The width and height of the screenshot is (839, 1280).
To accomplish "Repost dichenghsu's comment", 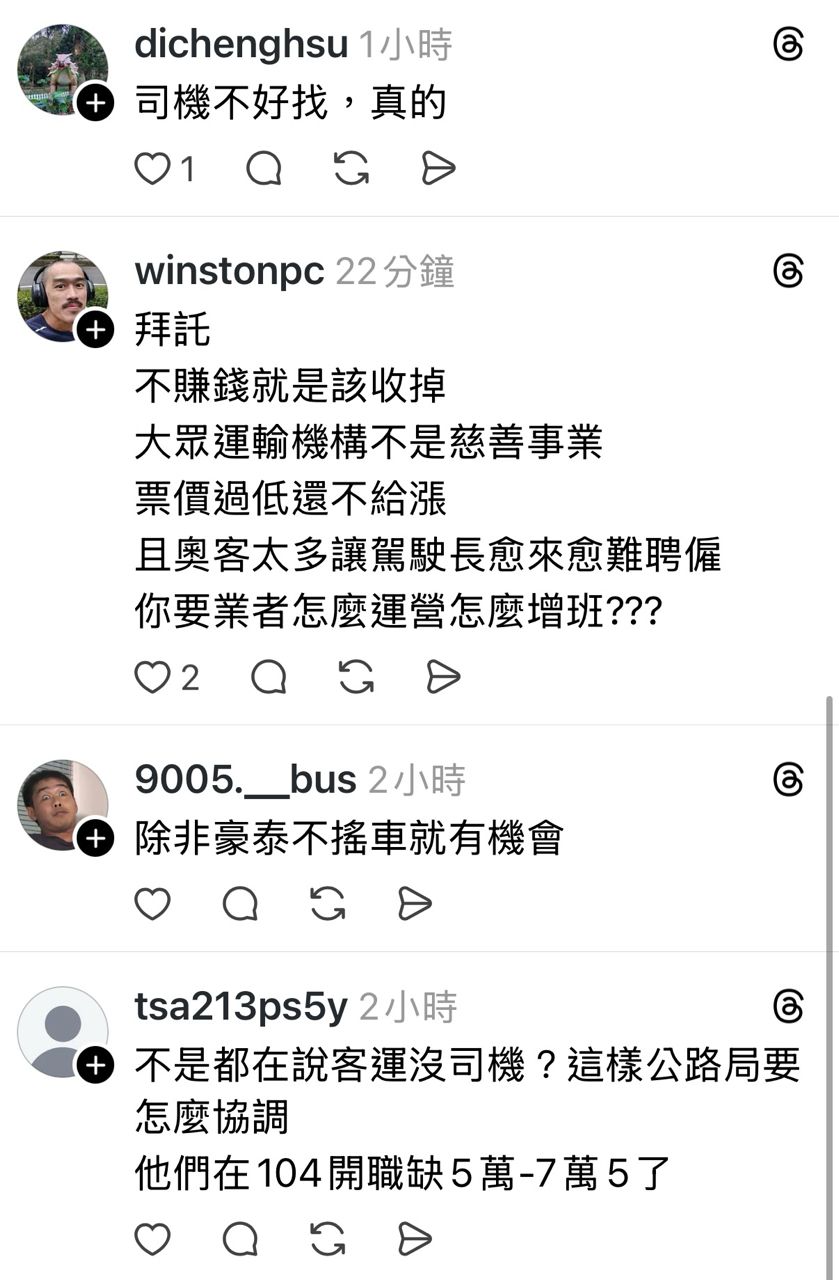I will click(351, 169).
